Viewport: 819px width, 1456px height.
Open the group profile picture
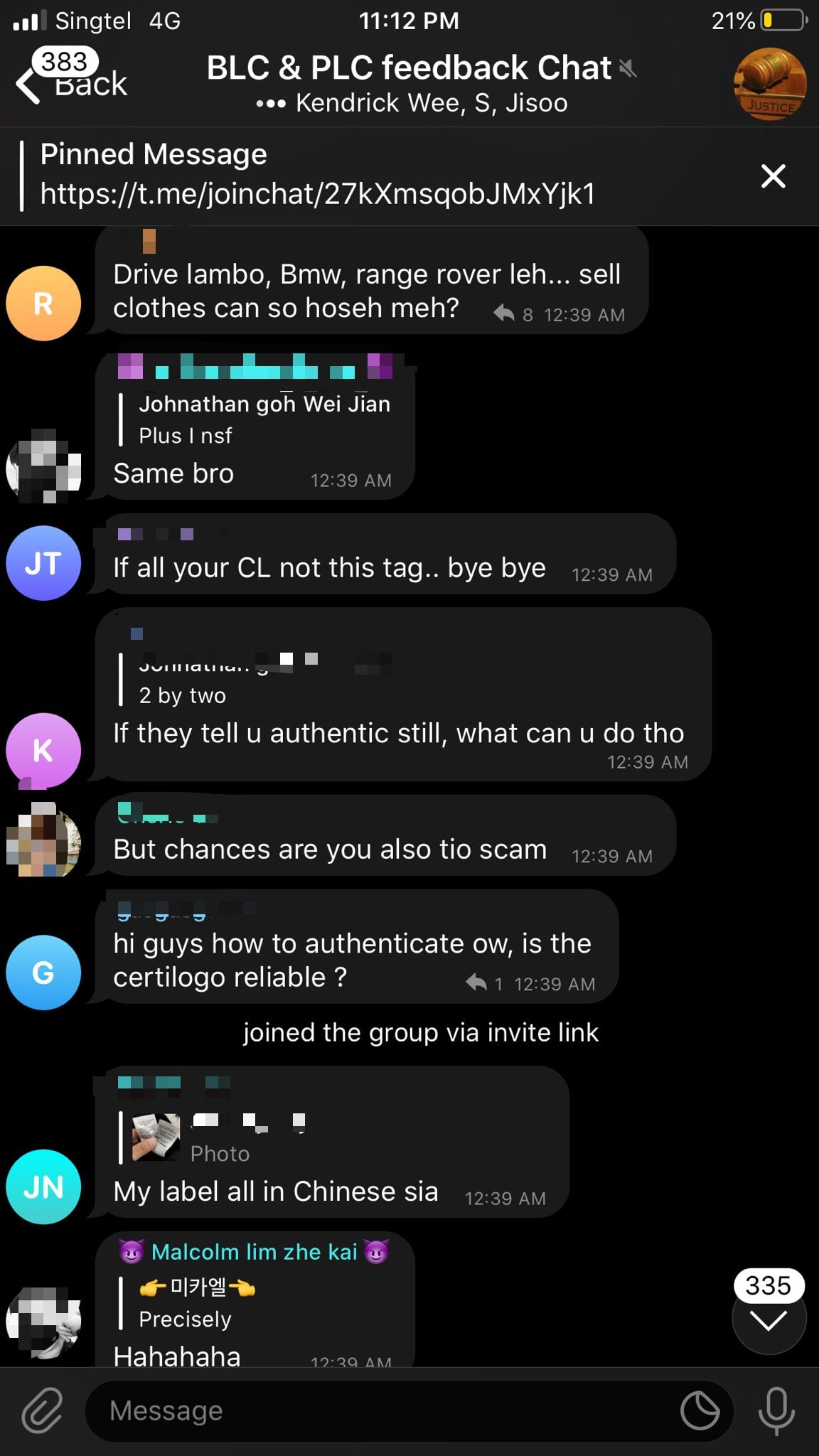click(770, 84)
